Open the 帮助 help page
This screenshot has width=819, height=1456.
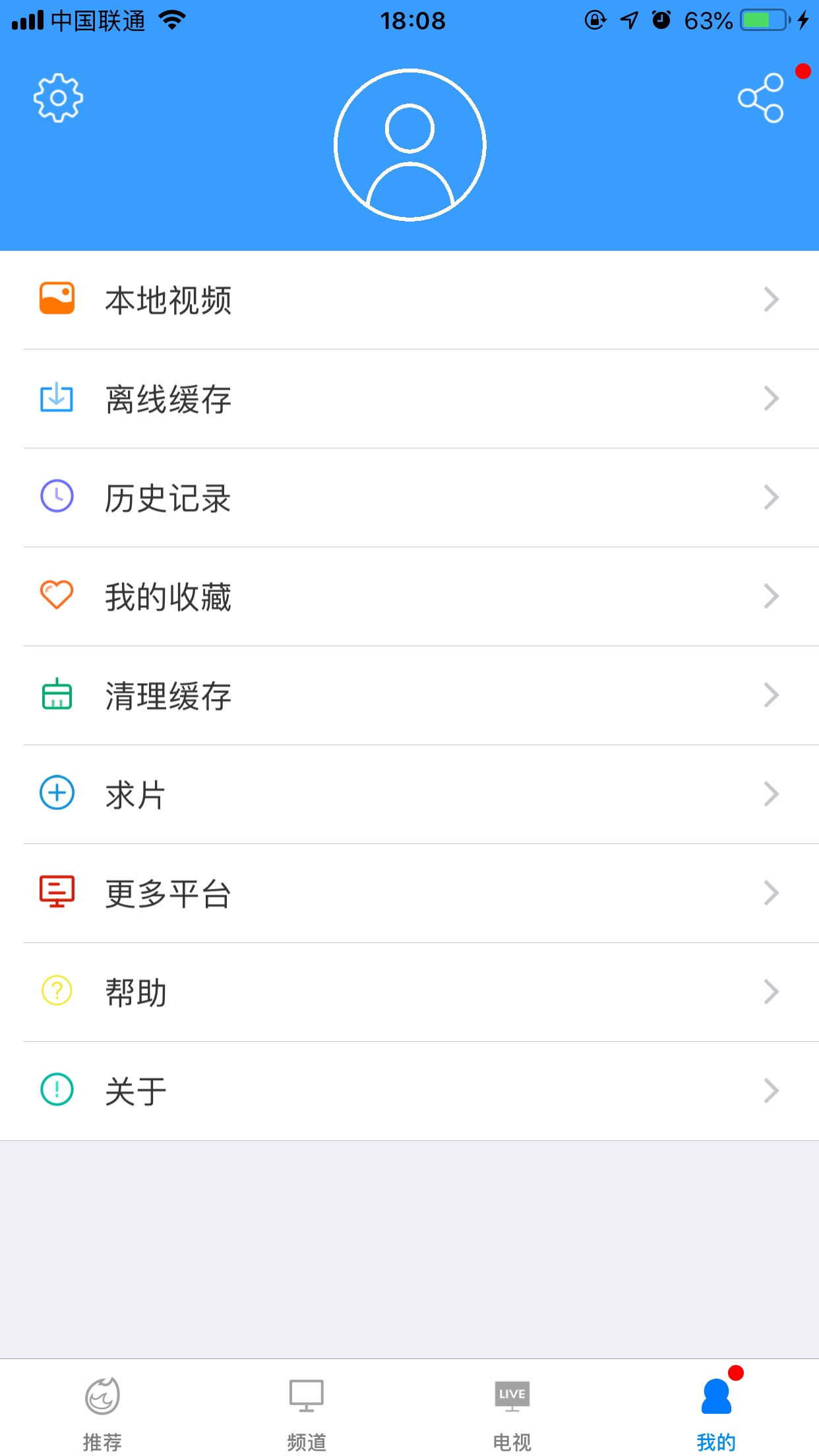coord(409,992)
